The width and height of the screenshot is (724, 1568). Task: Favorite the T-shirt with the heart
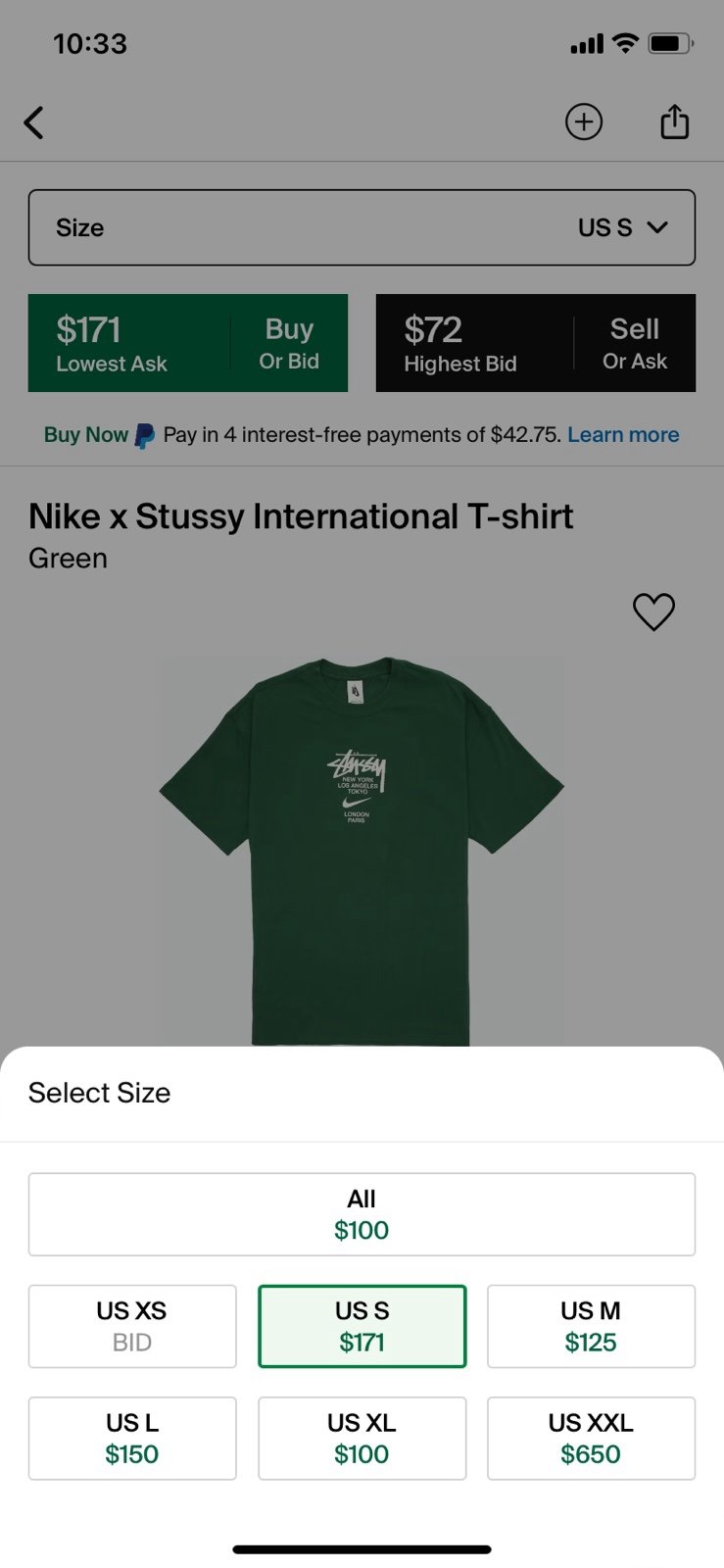[653, 612]
